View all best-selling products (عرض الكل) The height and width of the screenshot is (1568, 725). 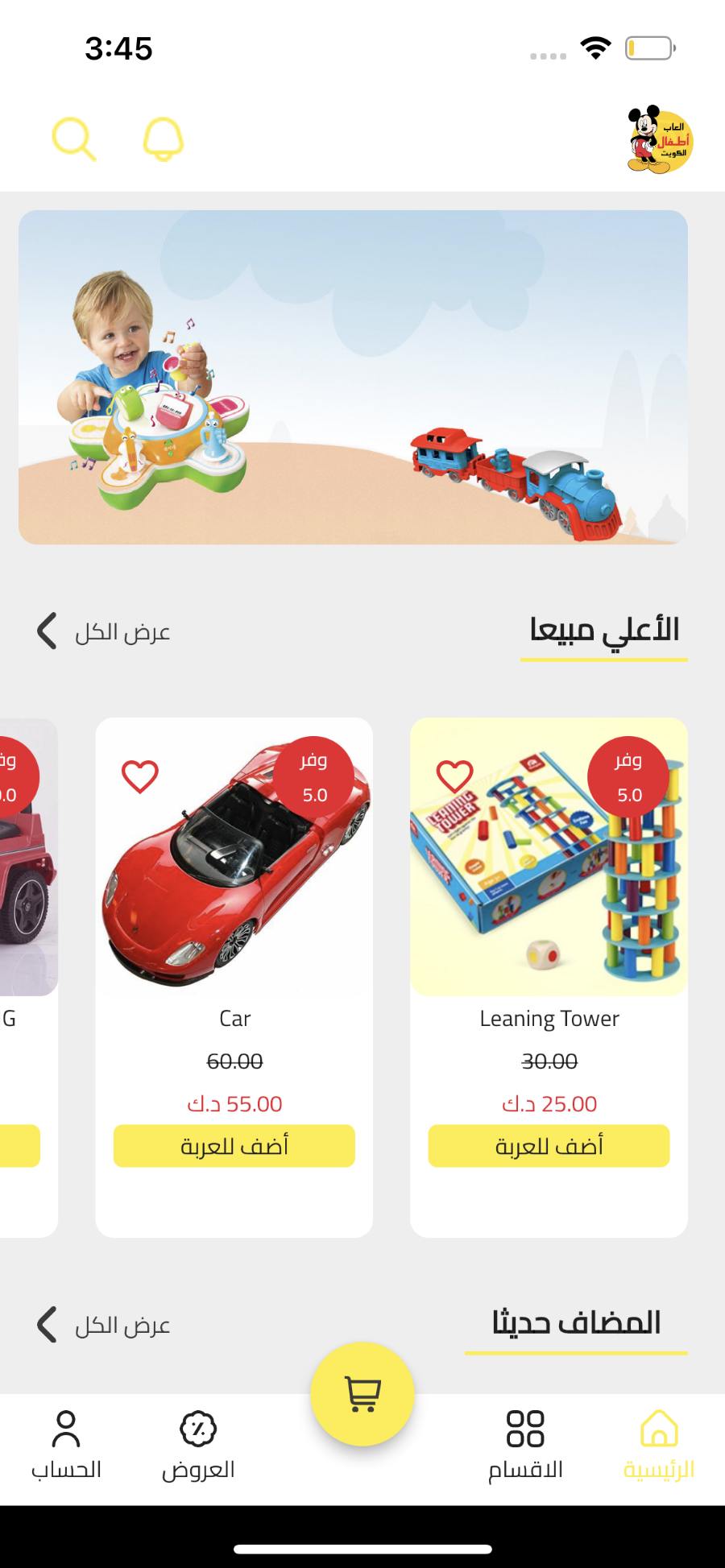[104, 631]
